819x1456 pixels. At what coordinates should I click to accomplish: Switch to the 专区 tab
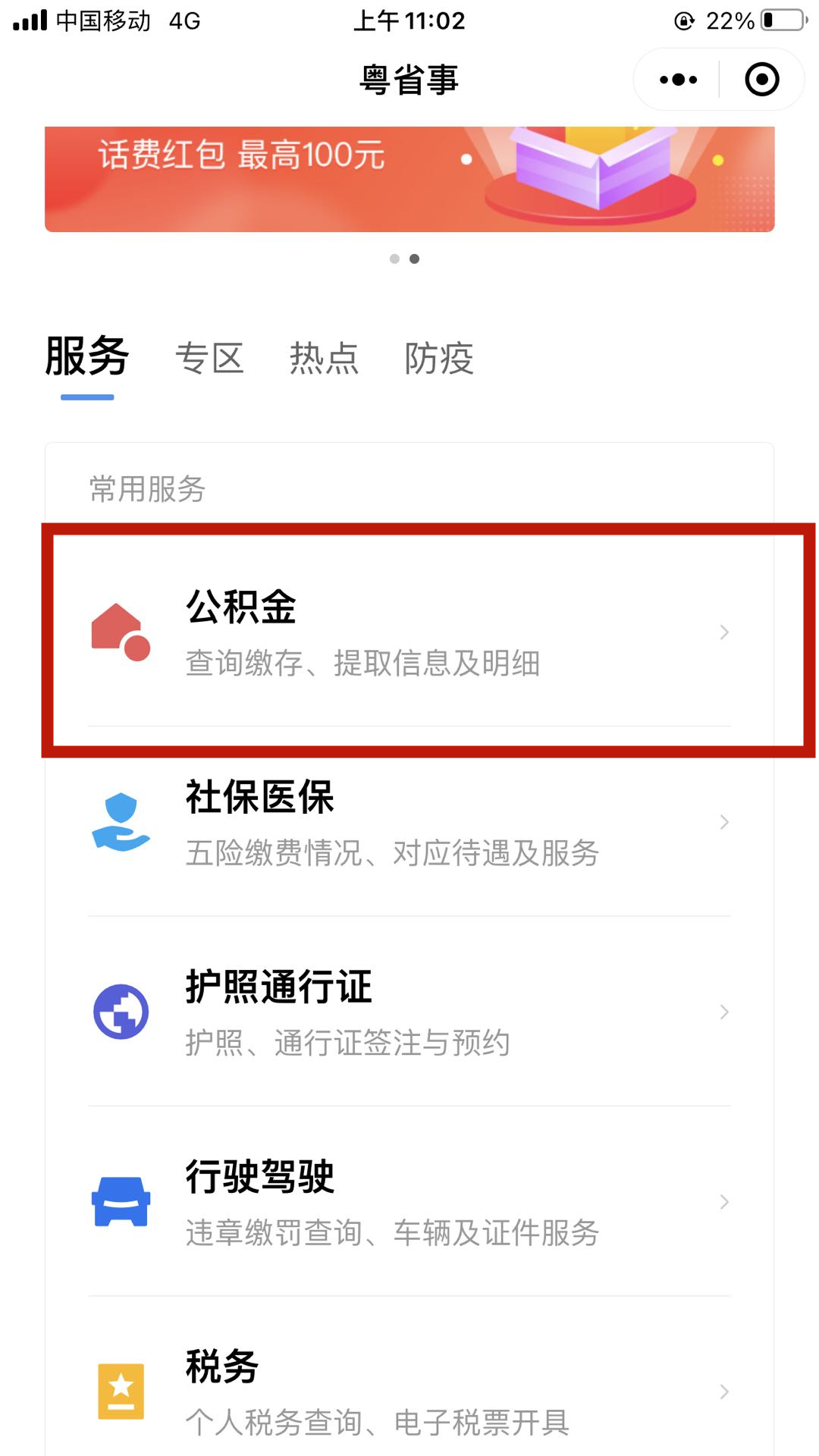(x=209, y=359)
